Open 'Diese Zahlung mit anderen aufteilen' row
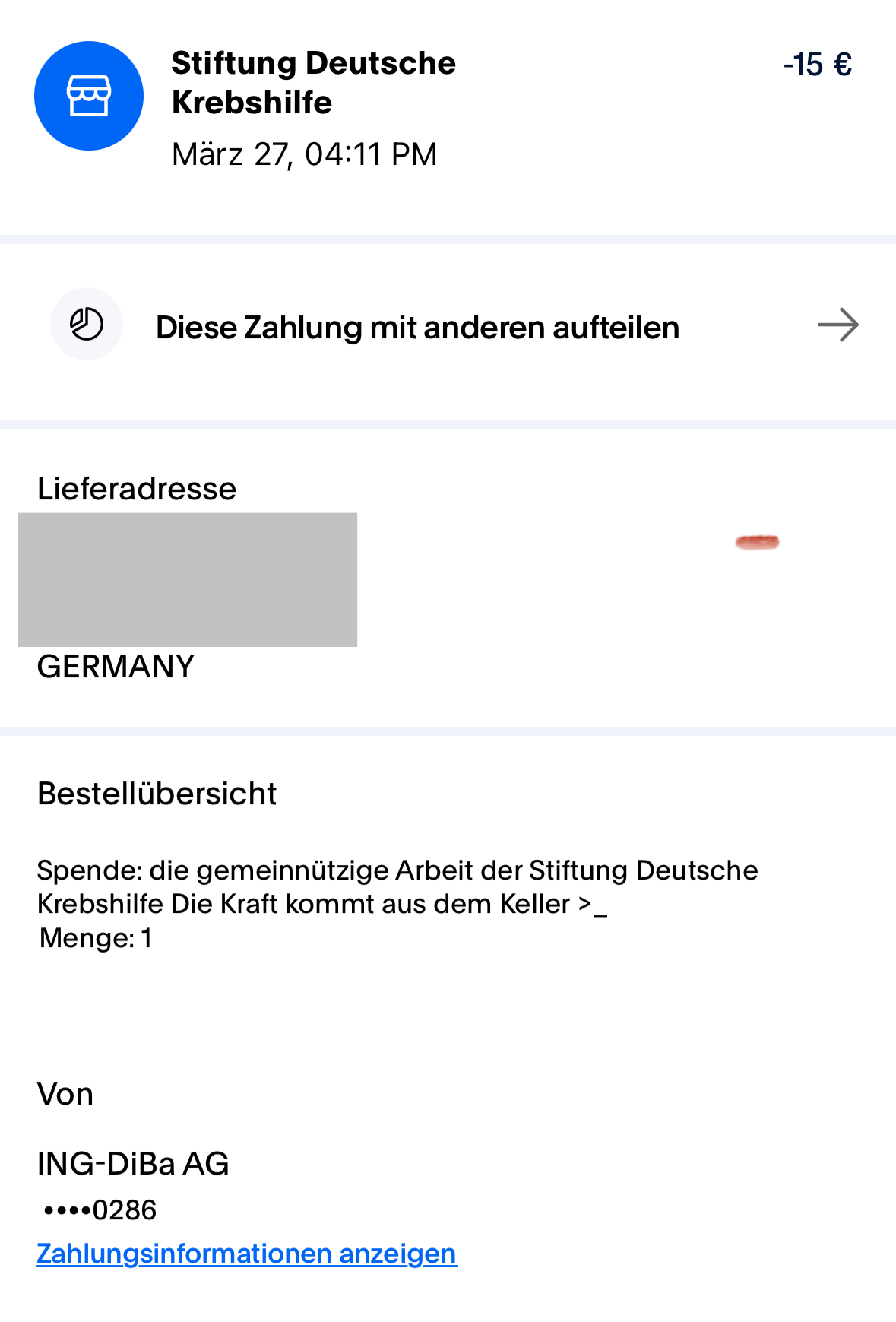896x1322 pixels. point(448,327)
